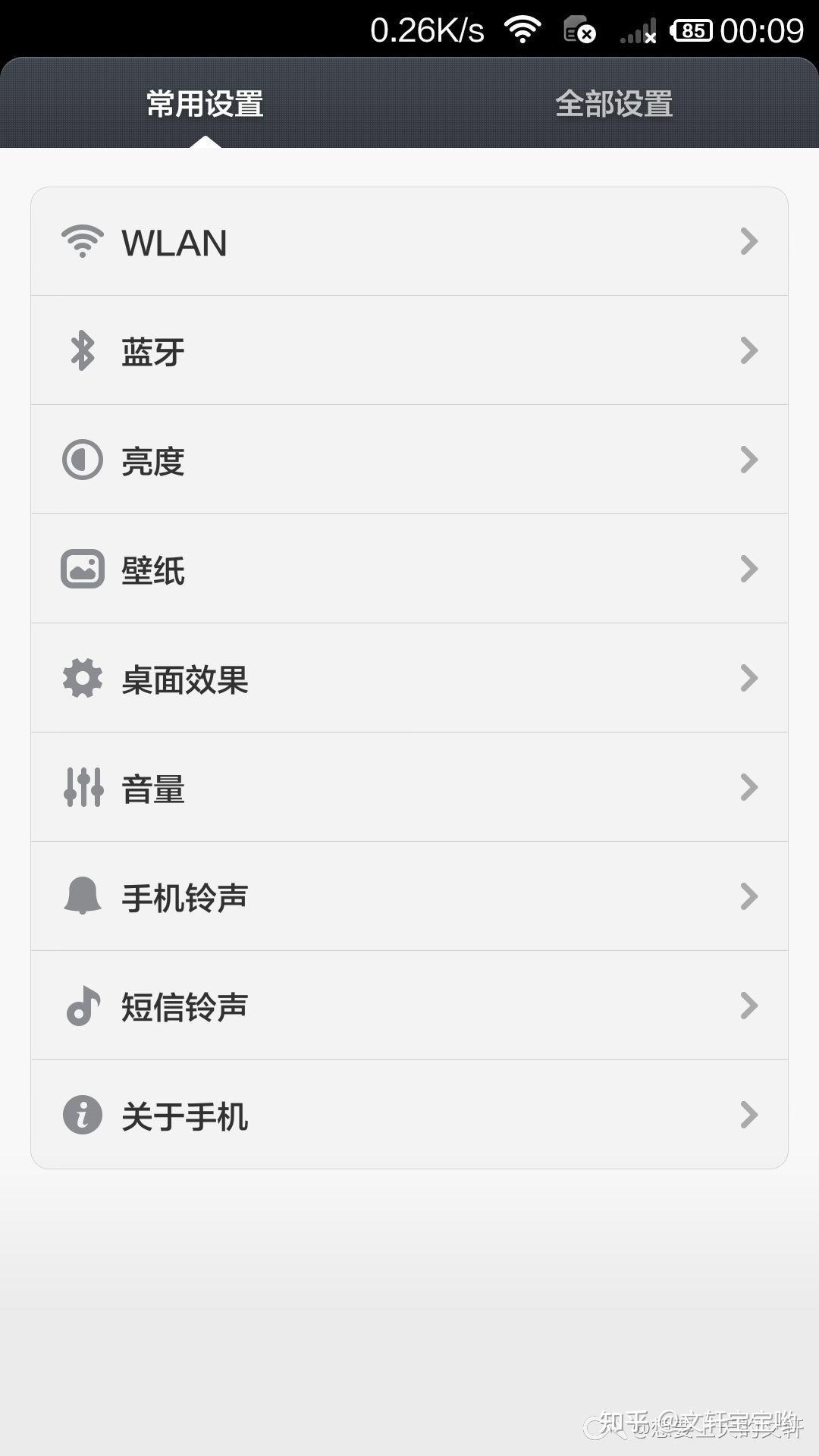The image size is (819, 1456).
Task: Switch to the 全部设置 tab
Action: [x=613, y=104]
